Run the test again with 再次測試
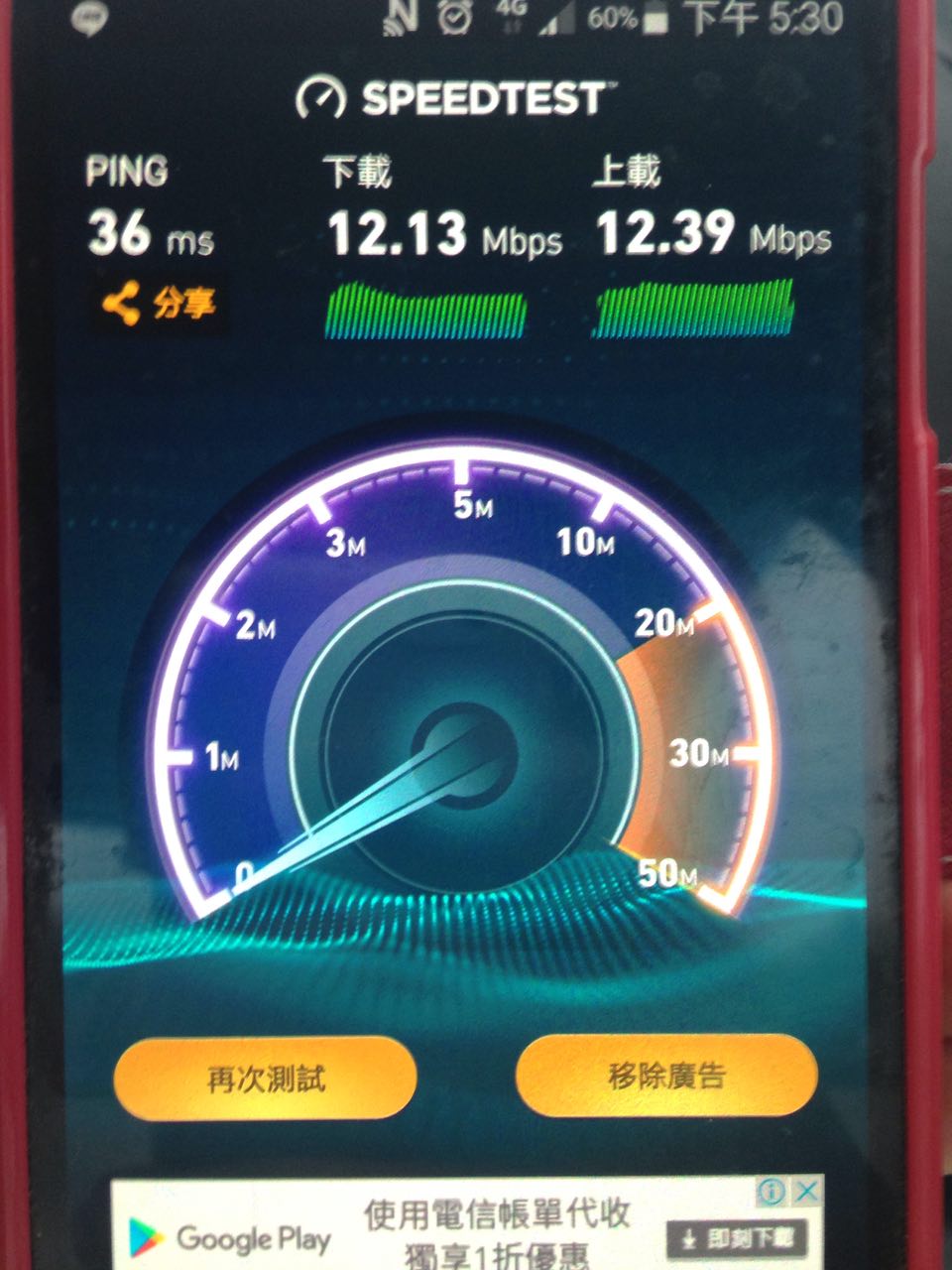This screenshot has width=952, height=1270. pyautogui.click(x=265, y=1079)
